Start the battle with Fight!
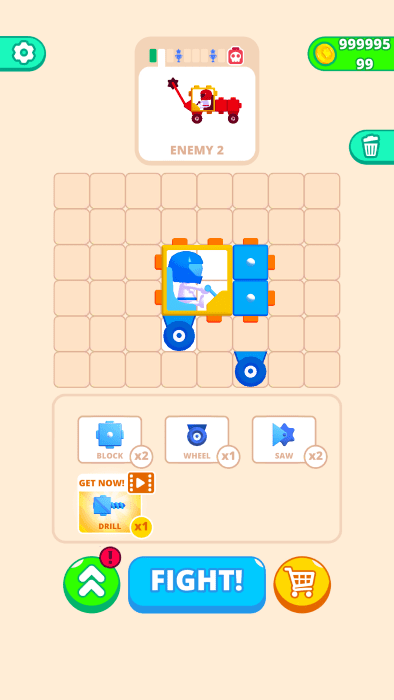394x700 pixels. (x=197, y=584)
